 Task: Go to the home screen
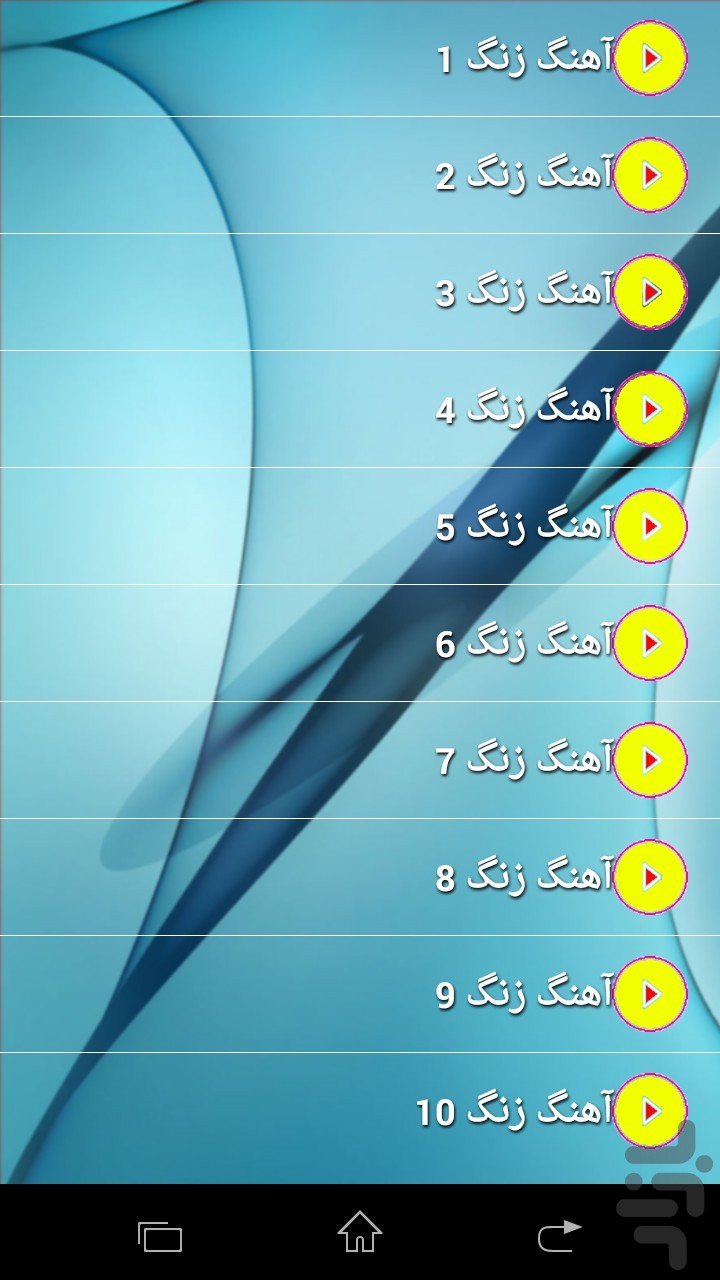point(360,1232)
